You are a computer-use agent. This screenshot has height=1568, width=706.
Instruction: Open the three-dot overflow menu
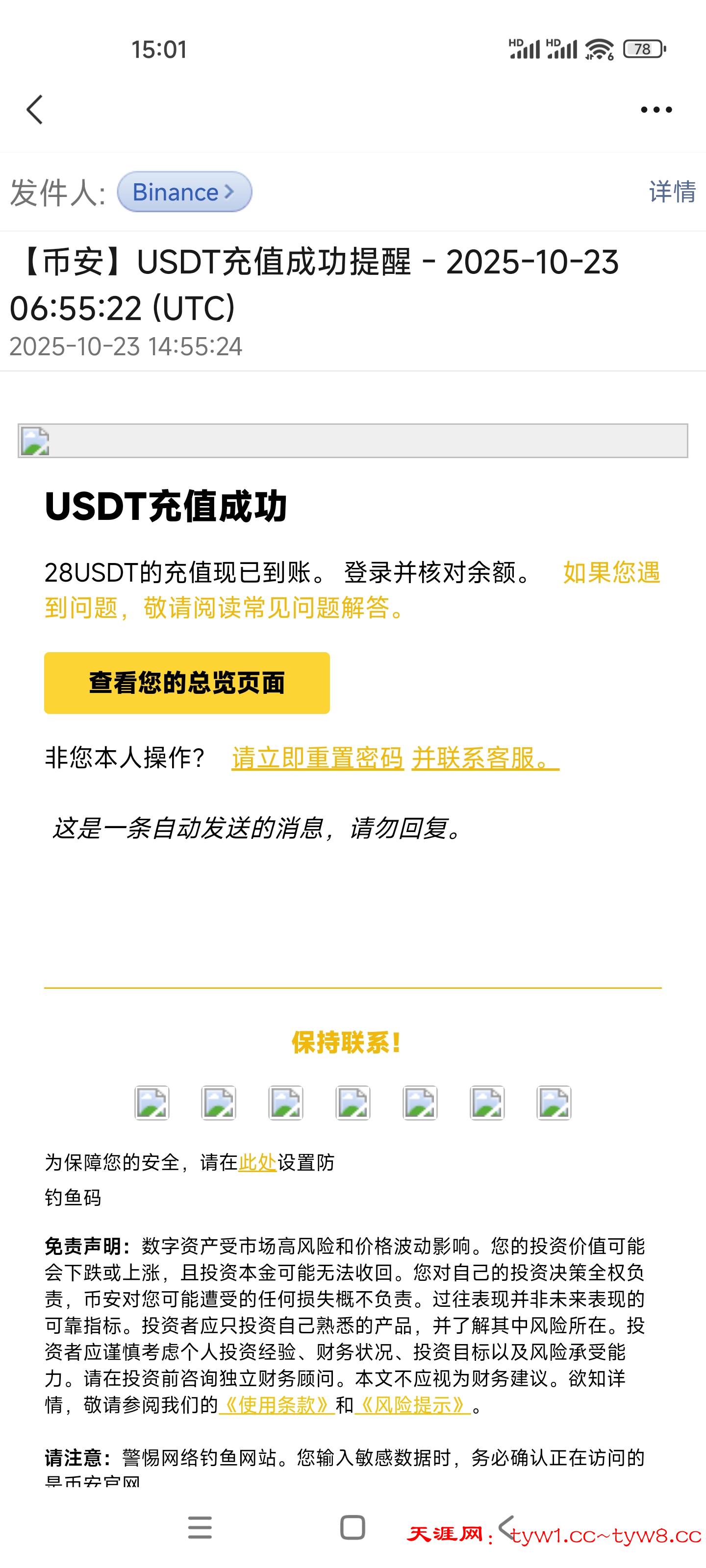[656, 110]
